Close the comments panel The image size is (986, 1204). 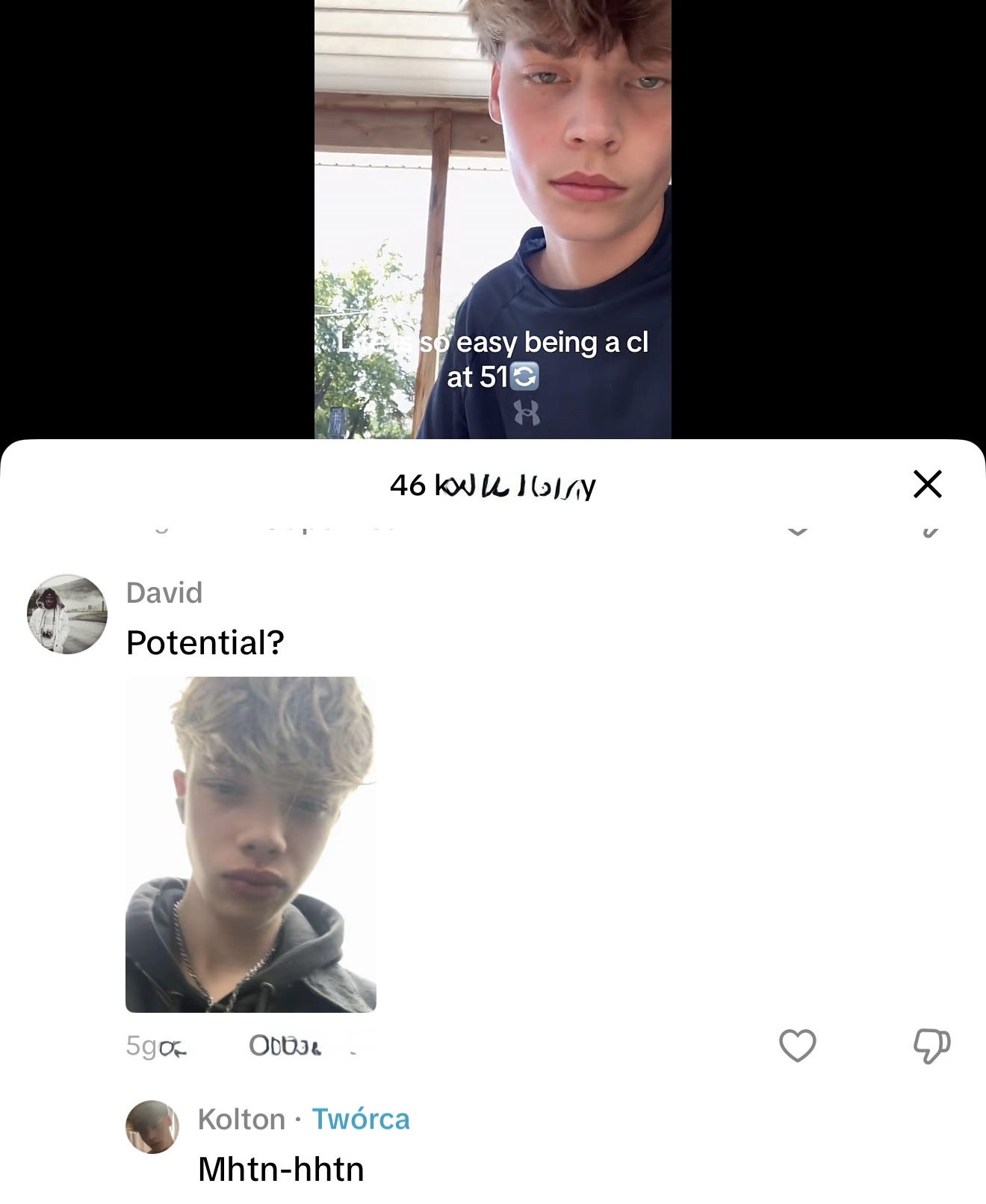(927, 484)
